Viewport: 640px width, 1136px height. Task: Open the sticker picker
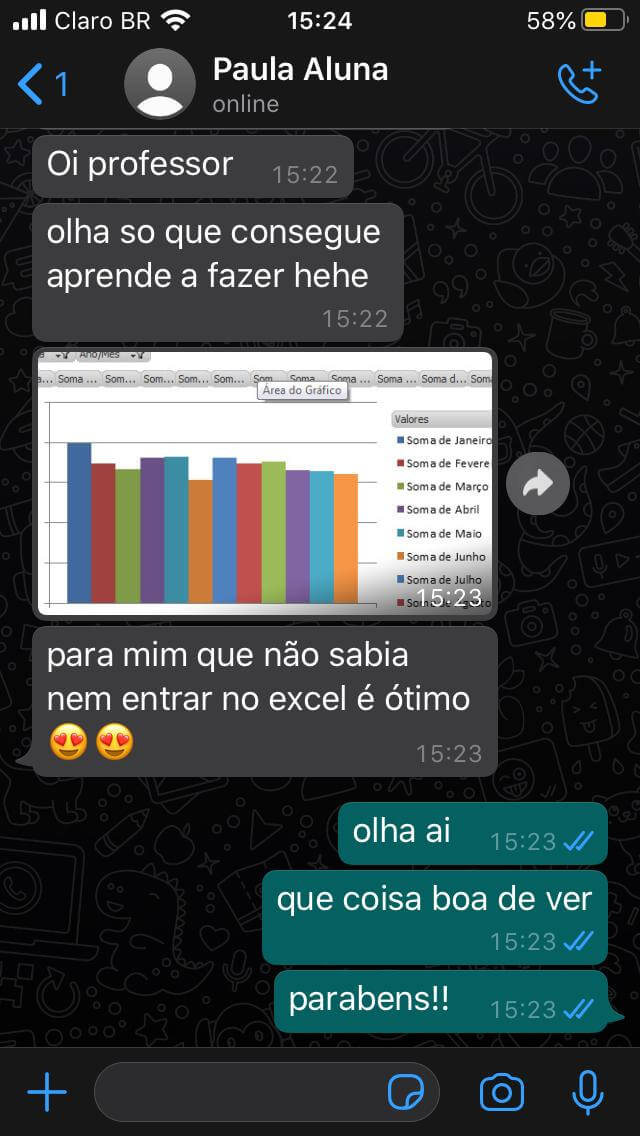[x=406, y=1091]
